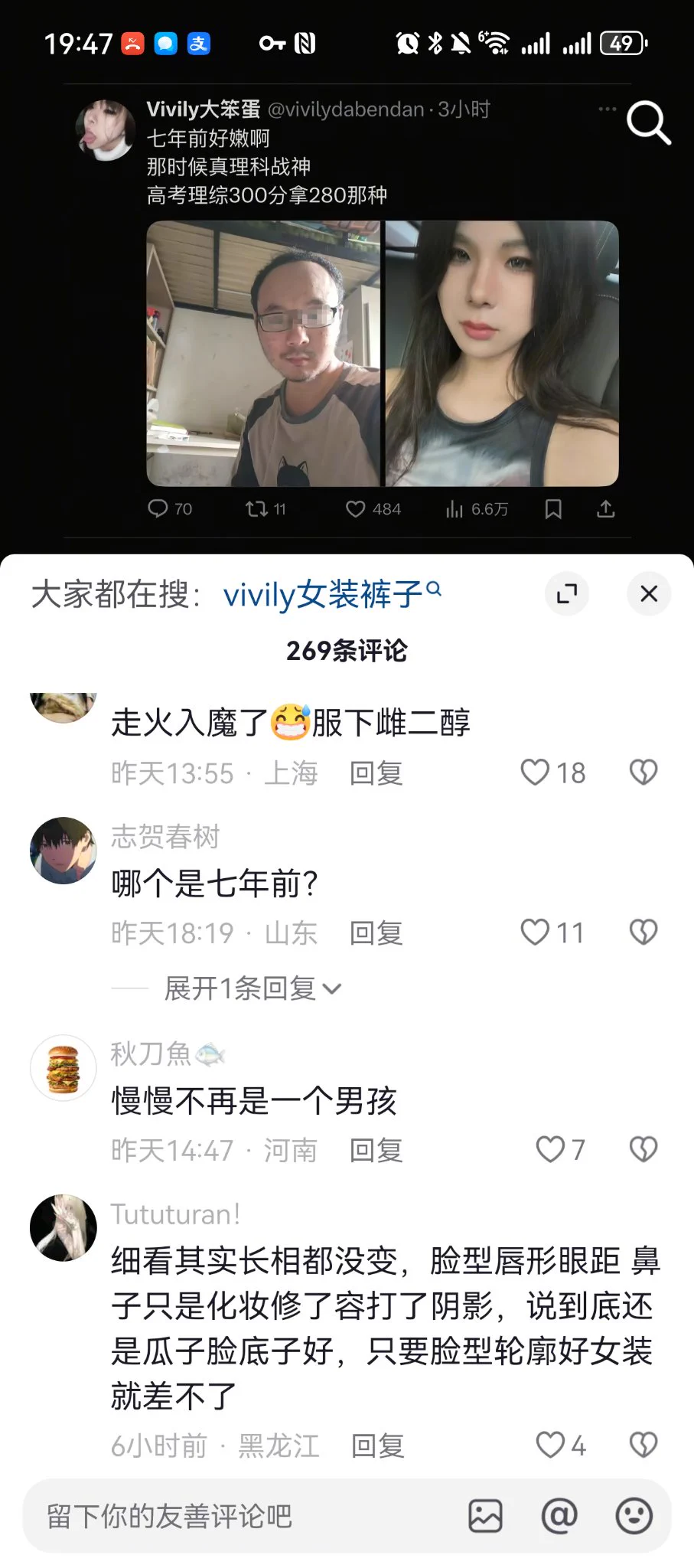Expand the comments panel to full screen

point(567,593)
